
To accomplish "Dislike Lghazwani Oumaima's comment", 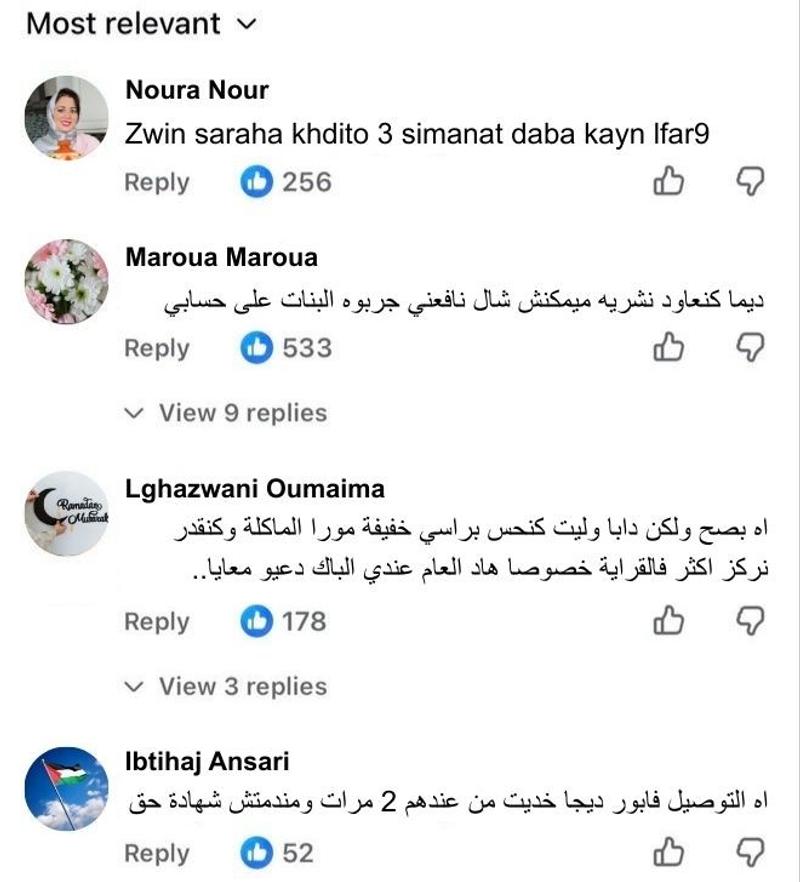I will (750, 621).
